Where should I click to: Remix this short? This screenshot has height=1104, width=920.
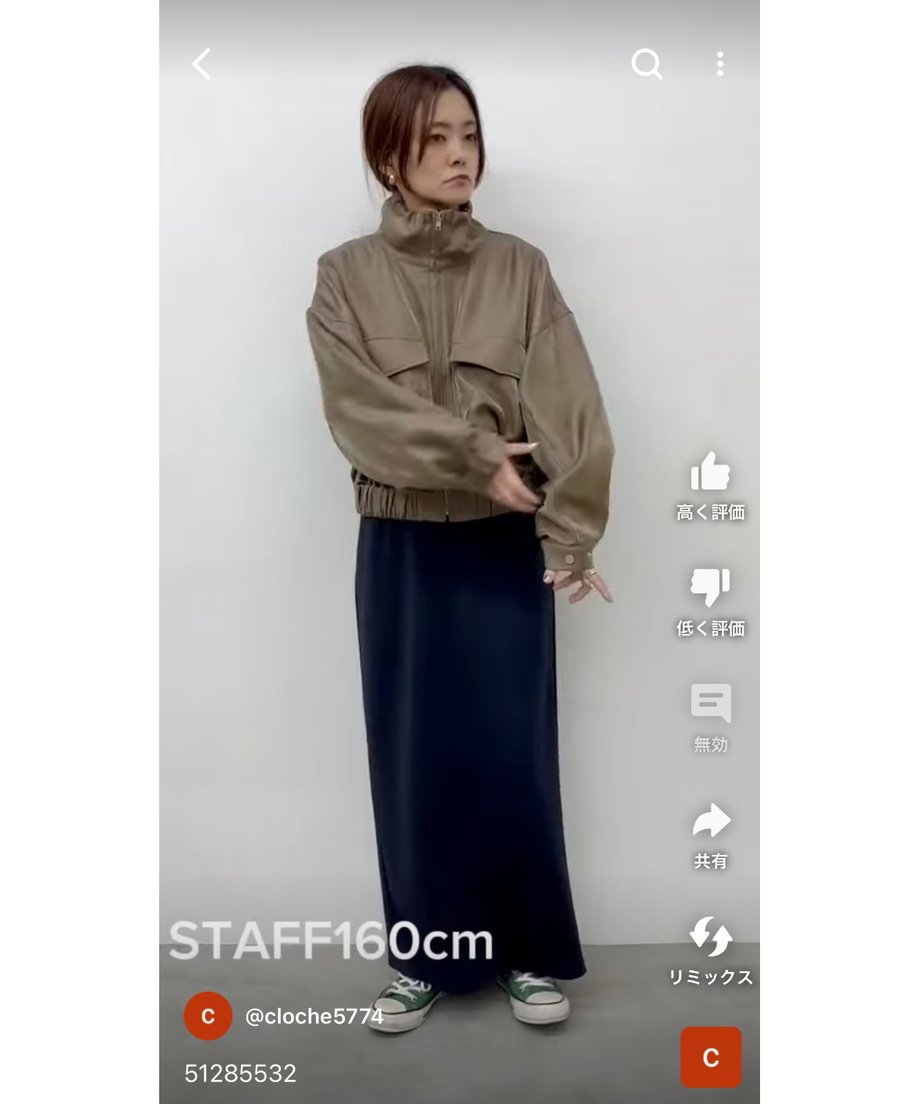710,938
